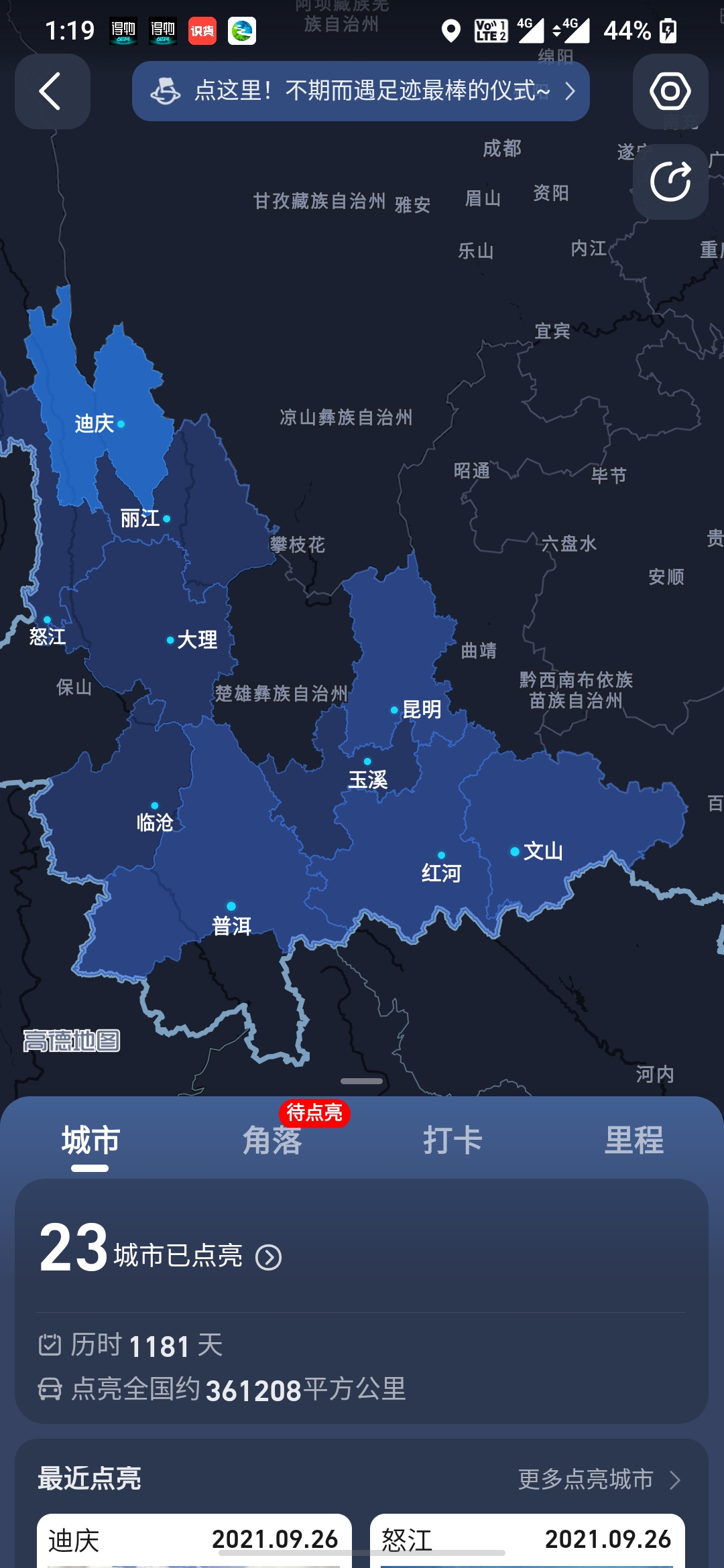
Task: Share the footprint map
Action: pos(670,182)
